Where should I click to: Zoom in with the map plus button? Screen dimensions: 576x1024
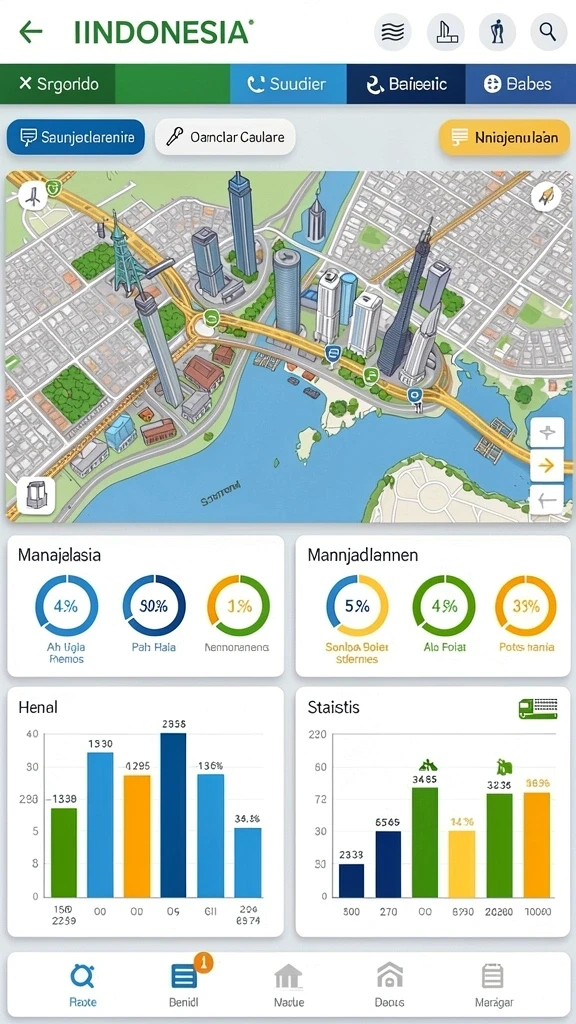click(547, 432)
